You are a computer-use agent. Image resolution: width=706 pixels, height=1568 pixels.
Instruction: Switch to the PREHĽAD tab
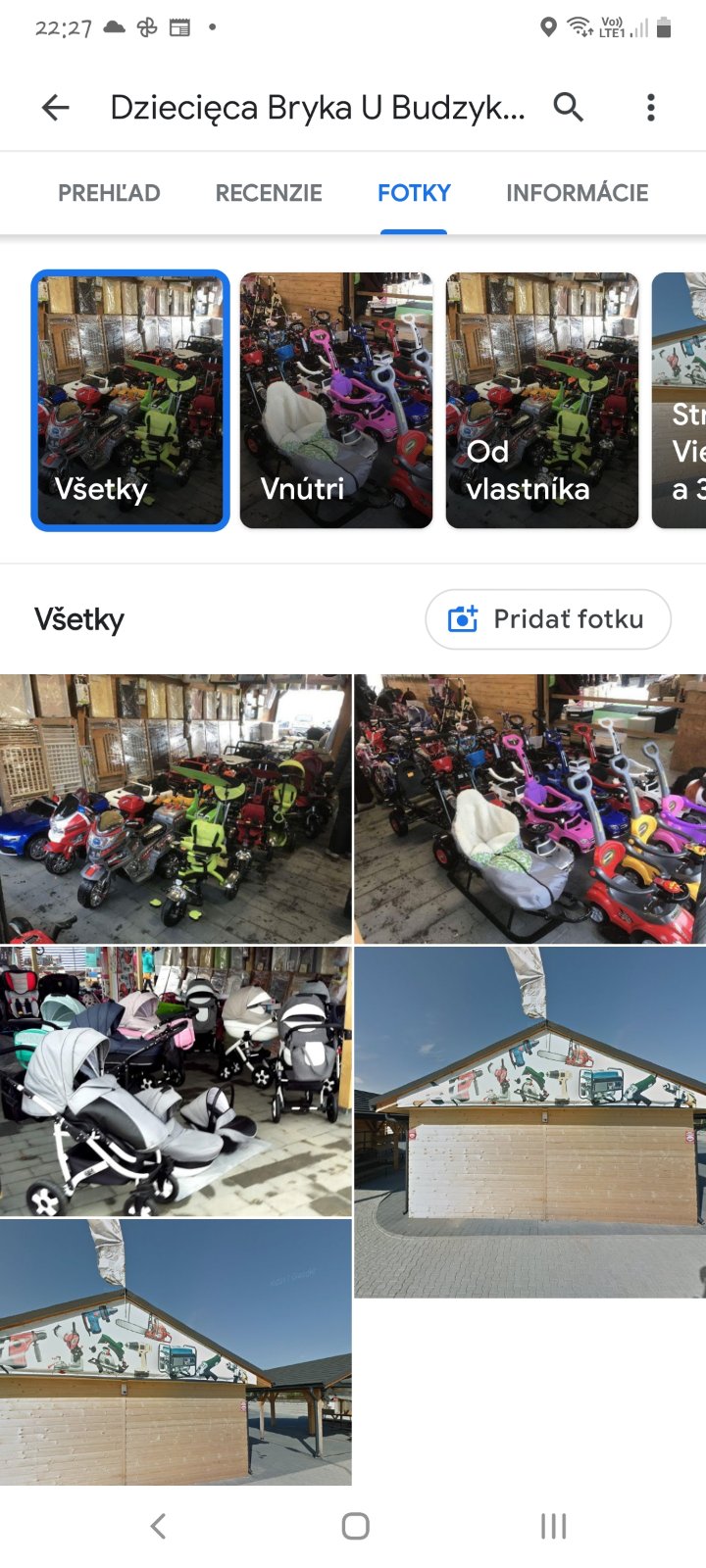(109, 193)
